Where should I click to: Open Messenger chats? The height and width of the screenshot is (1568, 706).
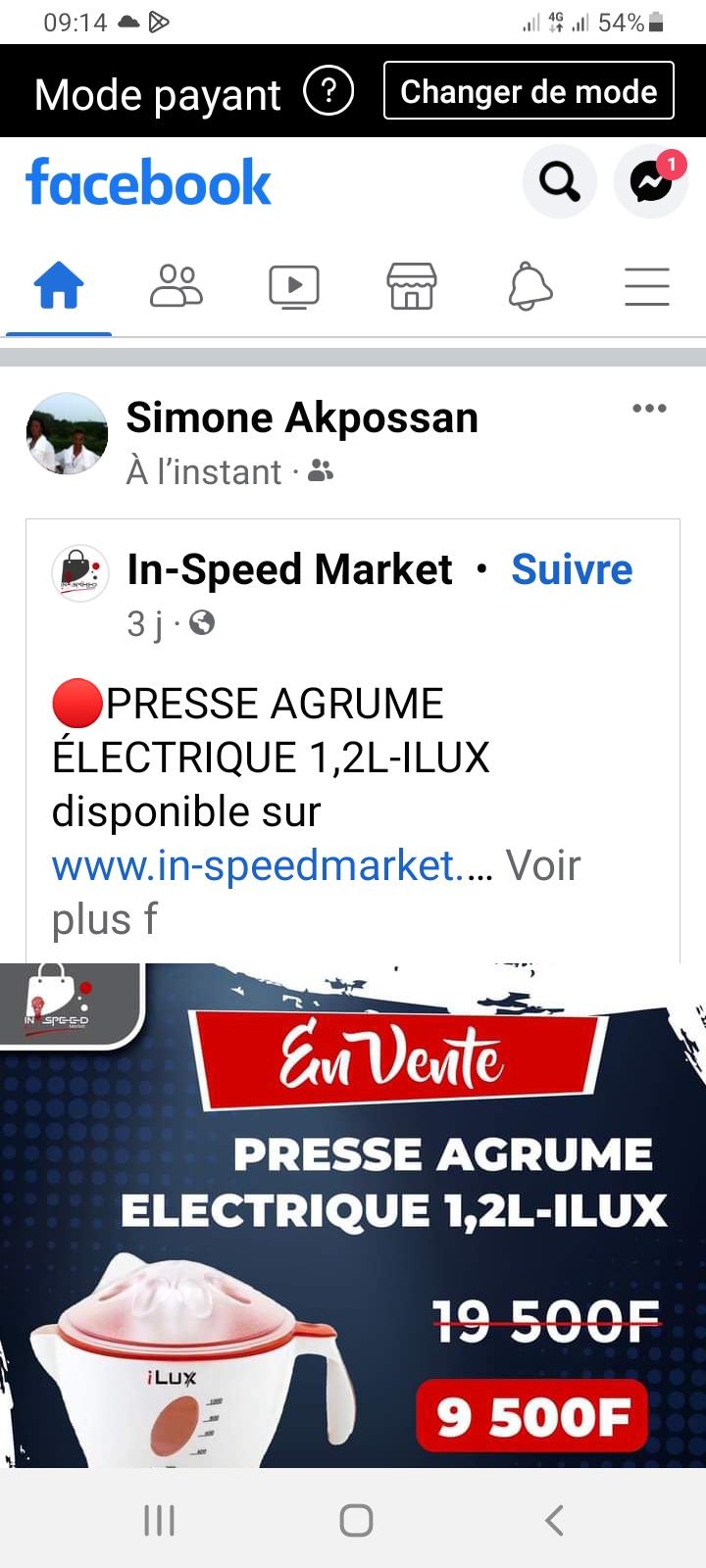click(650, 181)
